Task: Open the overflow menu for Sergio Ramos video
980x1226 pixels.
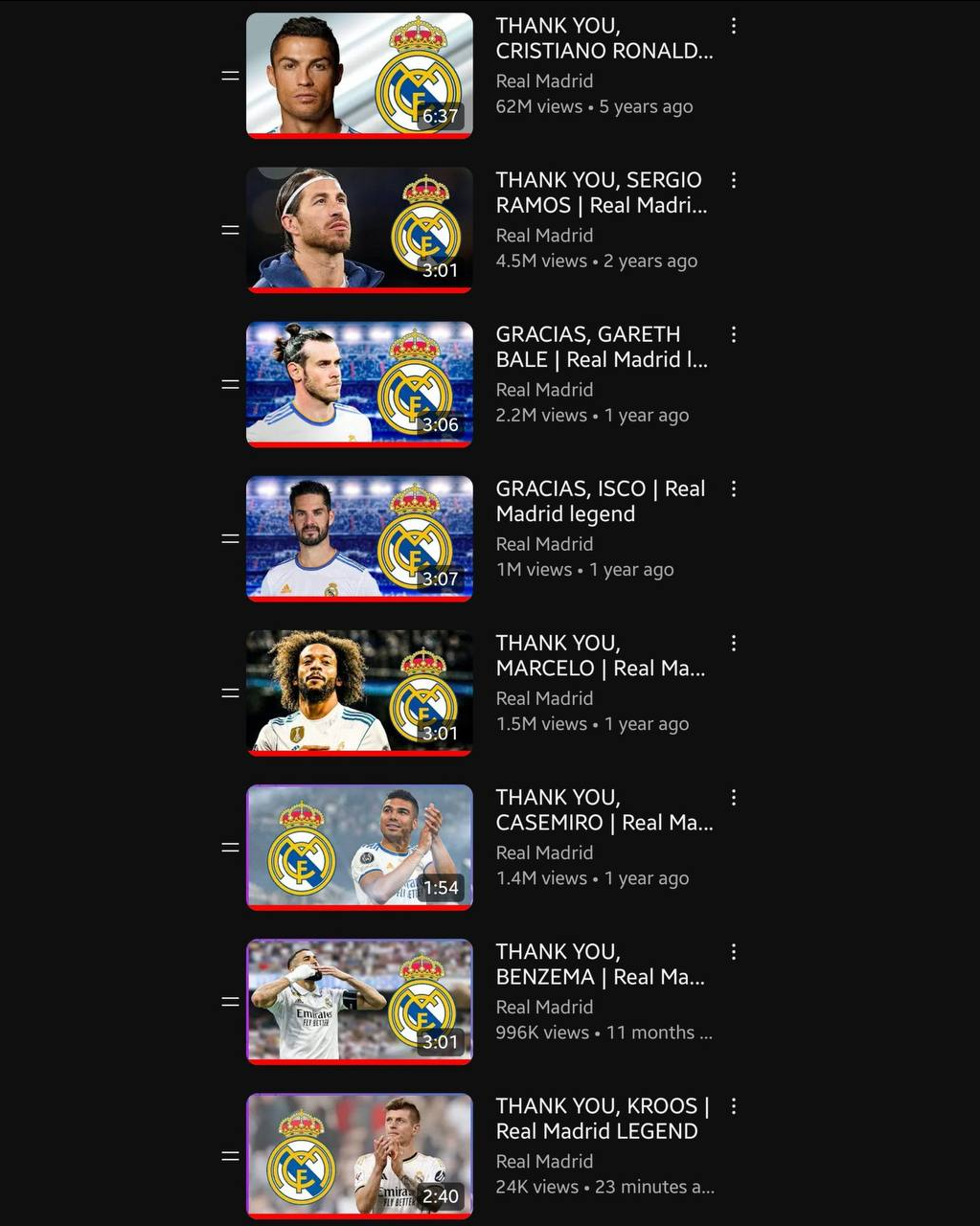Action: (734, 180)
